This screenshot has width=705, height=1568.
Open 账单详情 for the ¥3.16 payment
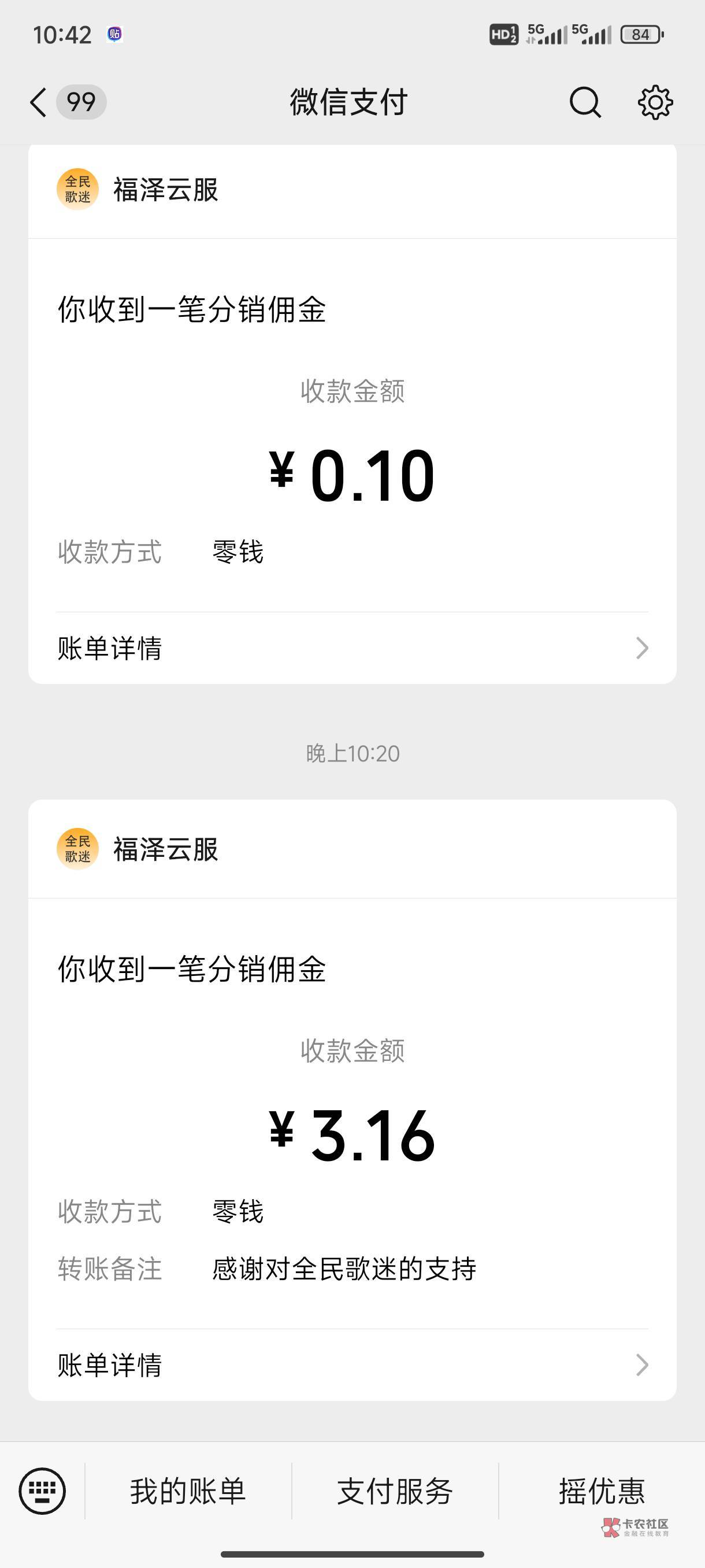(352, 1364)
